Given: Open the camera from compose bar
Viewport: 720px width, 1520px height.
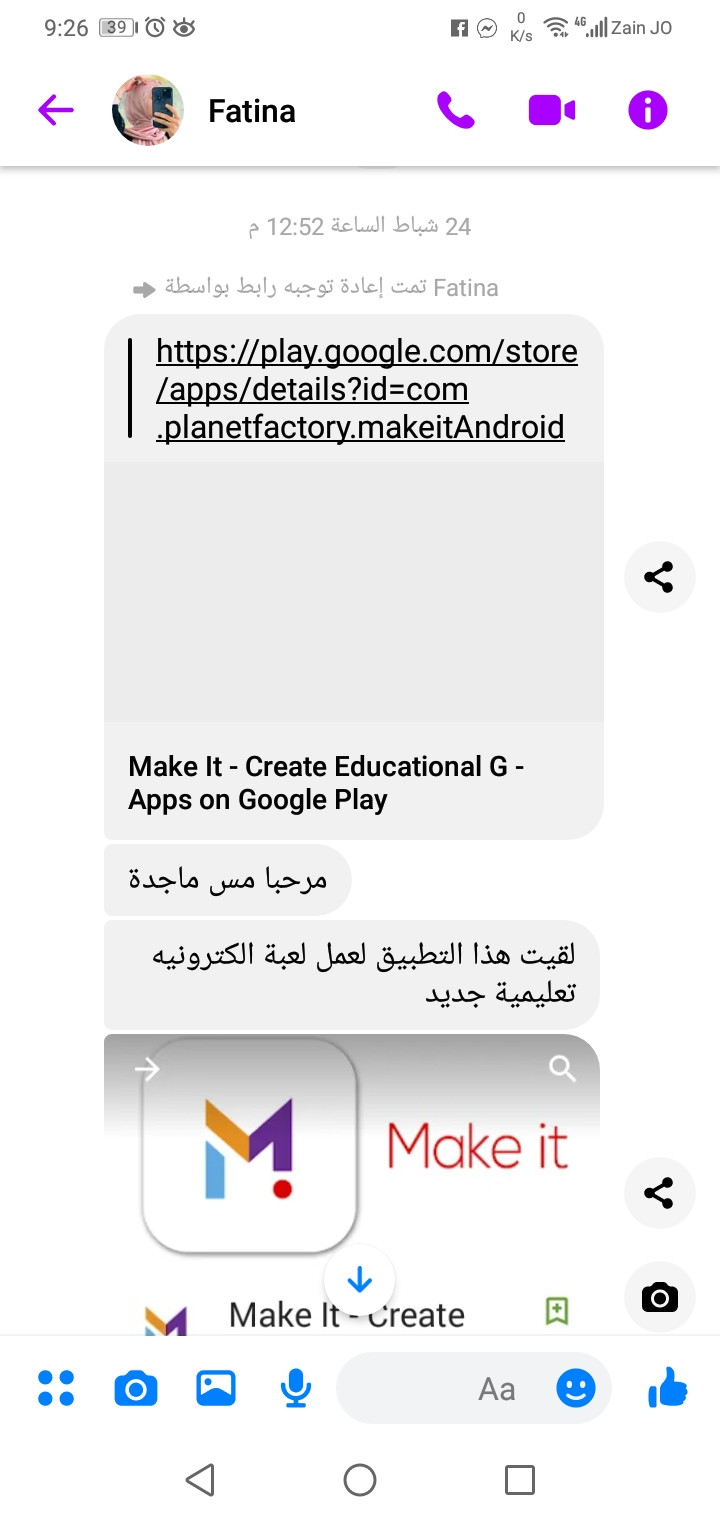Looking at the screenshot, I should click(x=136, y=1388).
